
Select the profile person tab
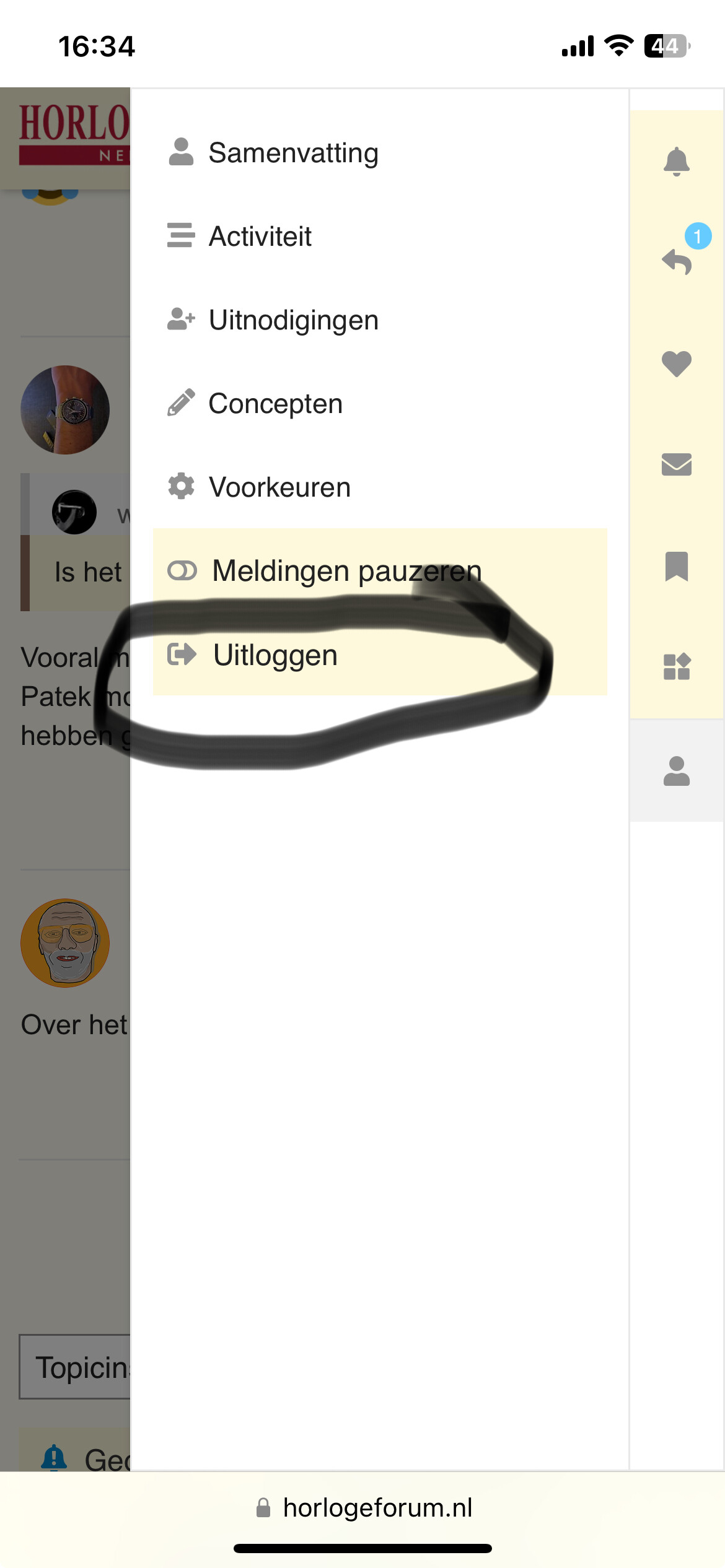(677, 771)
